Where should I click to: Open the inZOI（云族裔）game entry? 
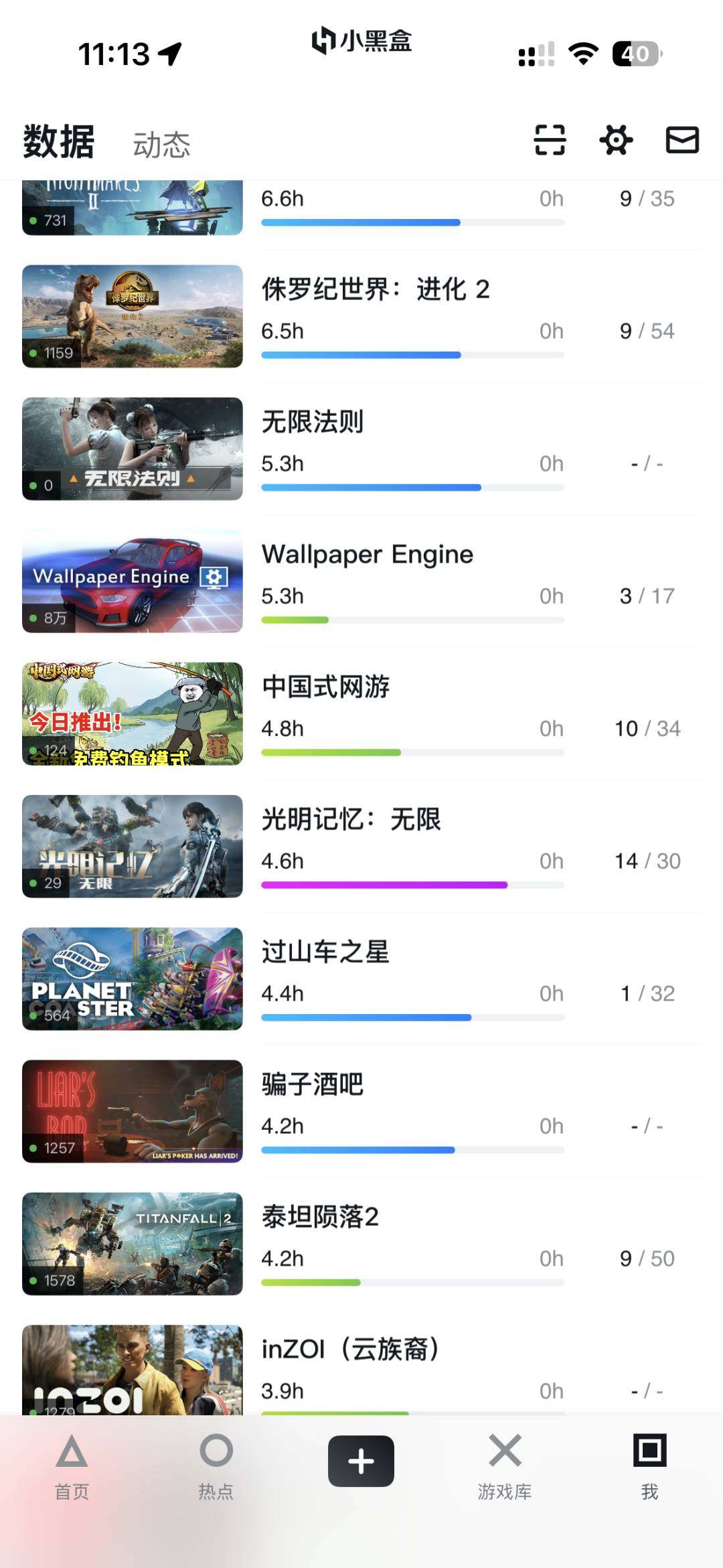(351, 1349)
